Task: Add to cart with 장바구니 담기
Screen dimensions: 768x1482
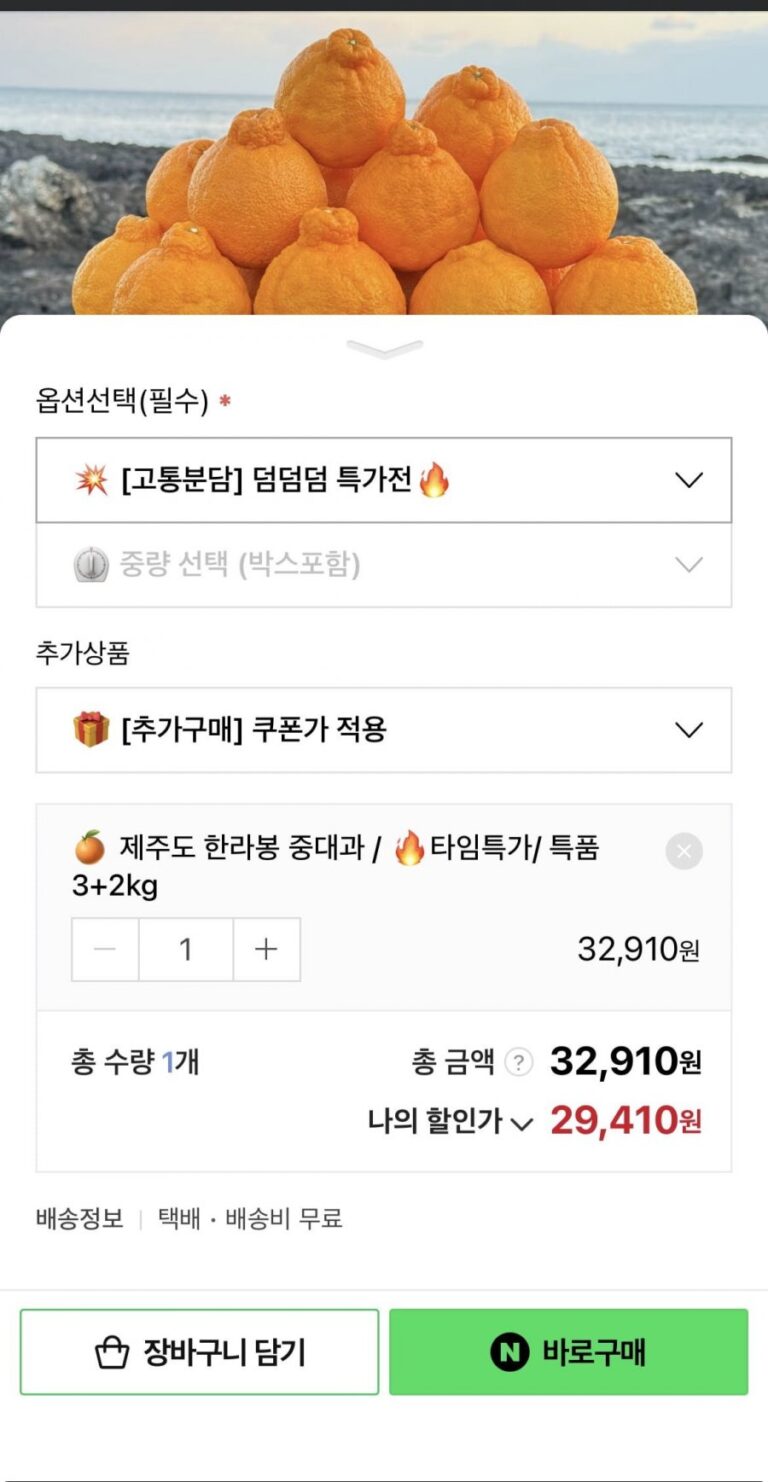Action: [x=200, y=1353]
